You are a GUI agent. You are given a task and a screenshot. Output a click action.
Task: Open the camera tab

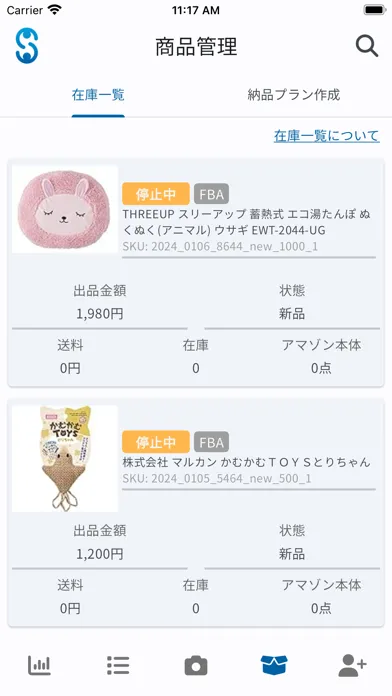tap(196, 665)
